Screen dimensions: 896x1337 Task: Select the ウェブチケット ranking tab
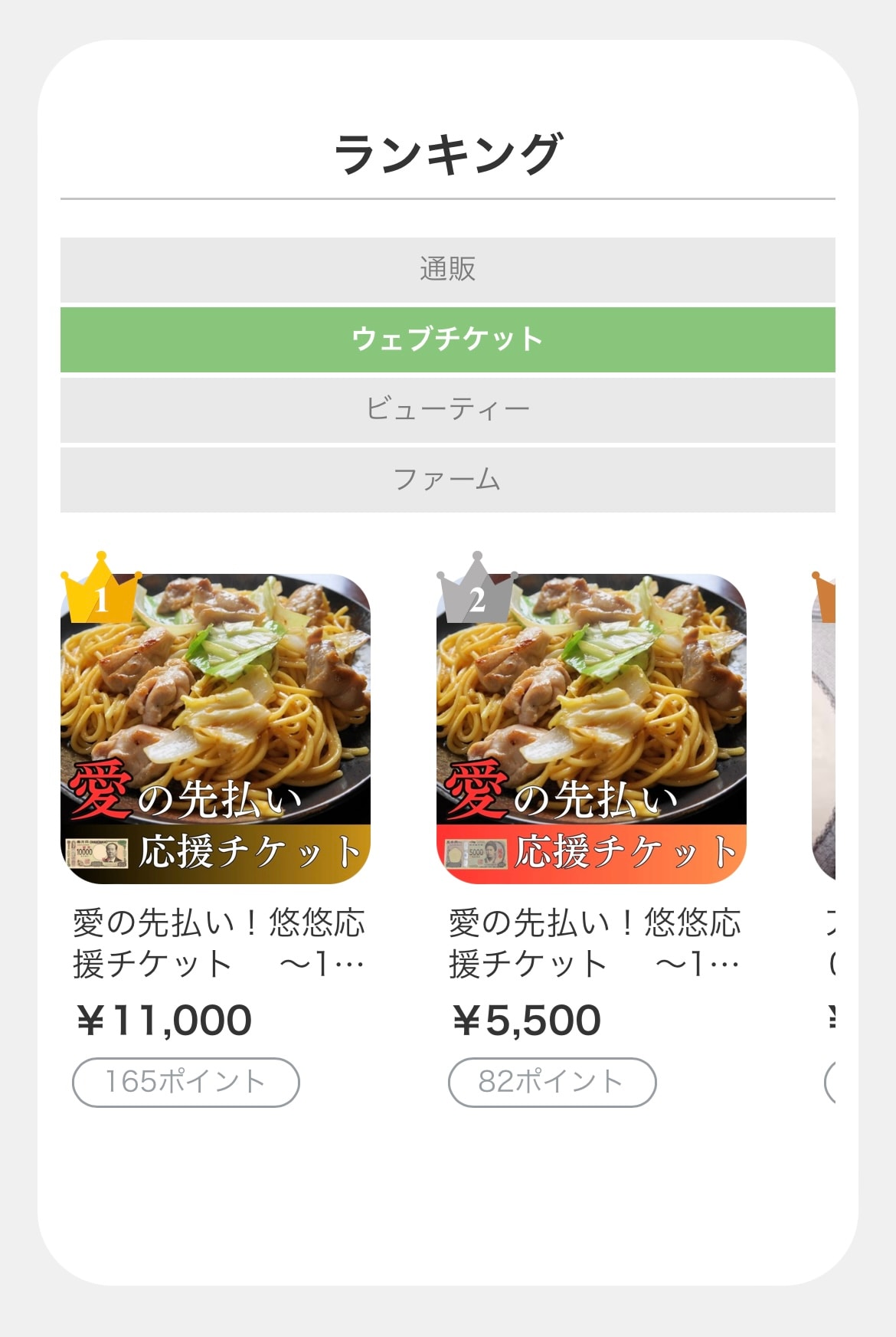coord(447,339)
